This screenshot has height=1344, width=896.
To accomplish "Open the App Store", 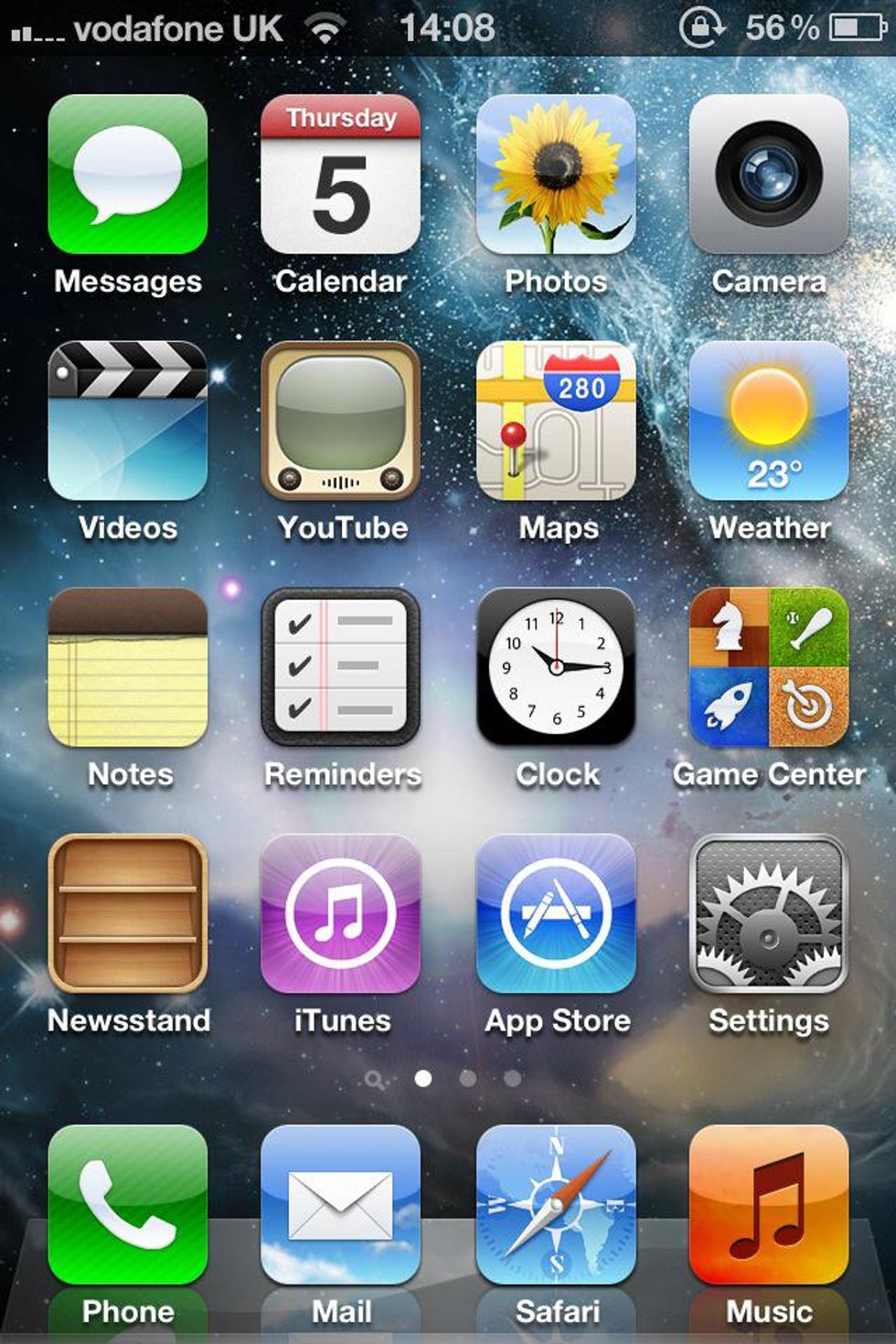I will (x=555, y=913).
